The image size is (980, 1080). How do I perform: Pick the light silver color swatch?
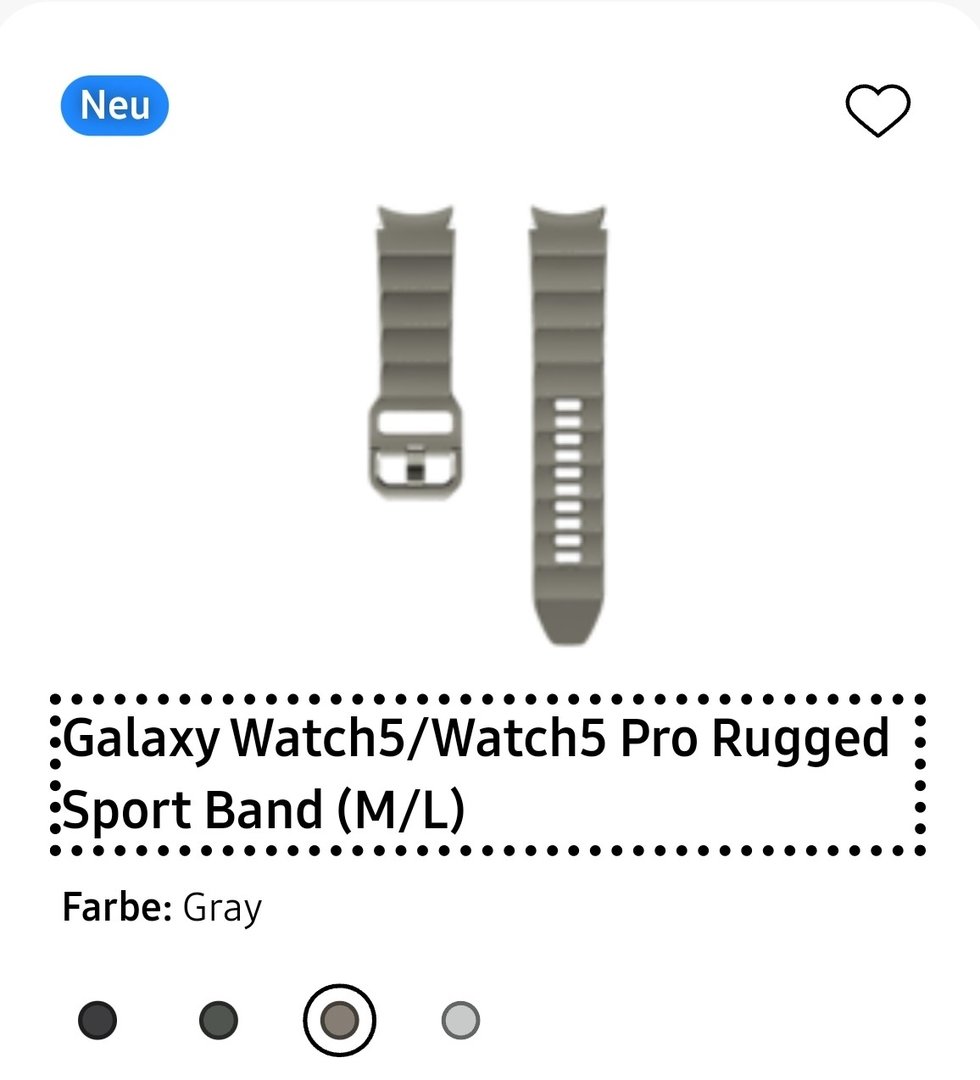[460, 1020]
